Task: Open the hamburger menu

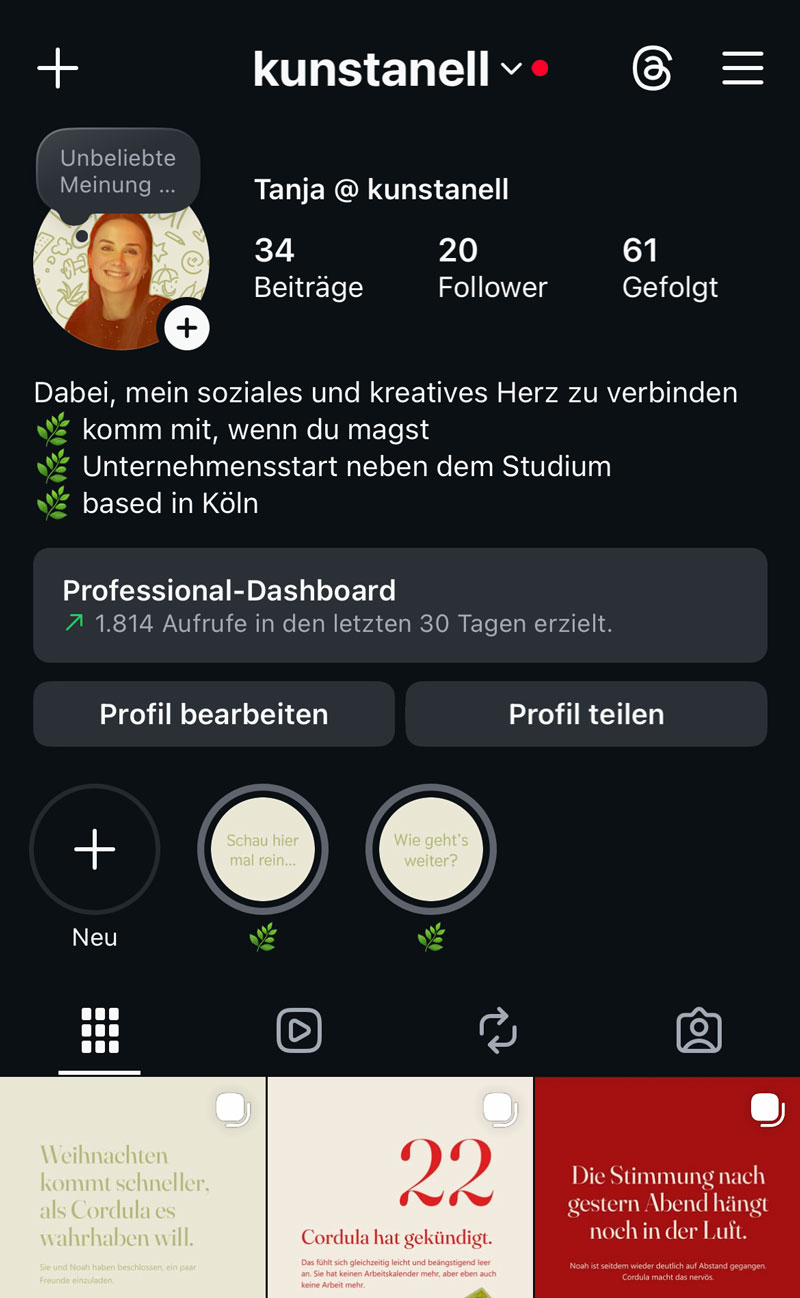Action: click(743, 68)
